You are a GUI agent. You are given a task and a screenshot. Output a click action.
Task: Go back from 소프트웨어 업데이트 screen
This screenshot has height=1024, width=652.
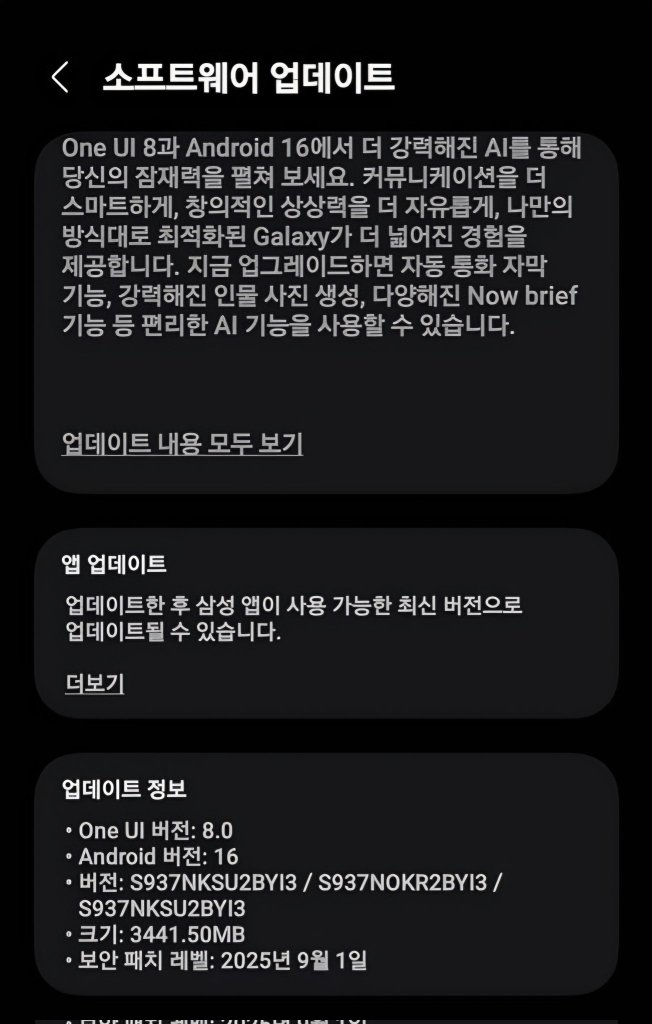[x=60, y=78]
